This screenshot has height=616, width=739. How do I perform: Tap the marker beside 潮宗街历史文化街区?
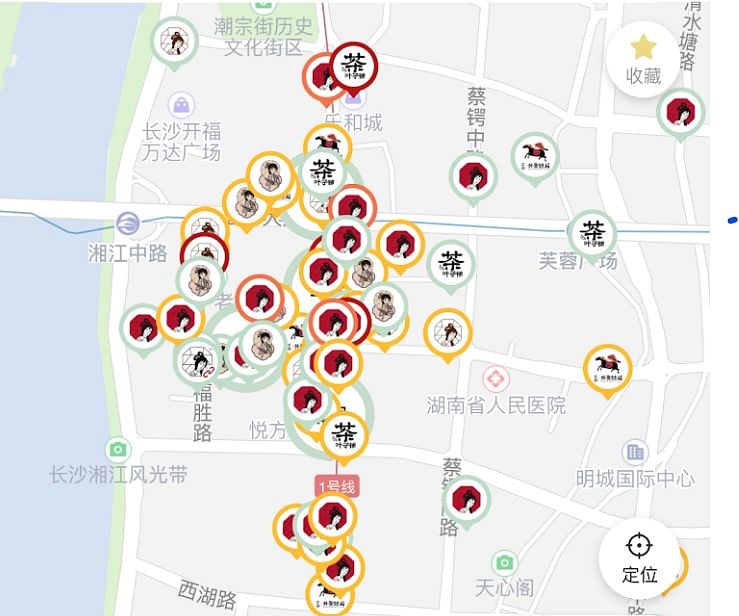pyautogui.click(x=174, y=42)
